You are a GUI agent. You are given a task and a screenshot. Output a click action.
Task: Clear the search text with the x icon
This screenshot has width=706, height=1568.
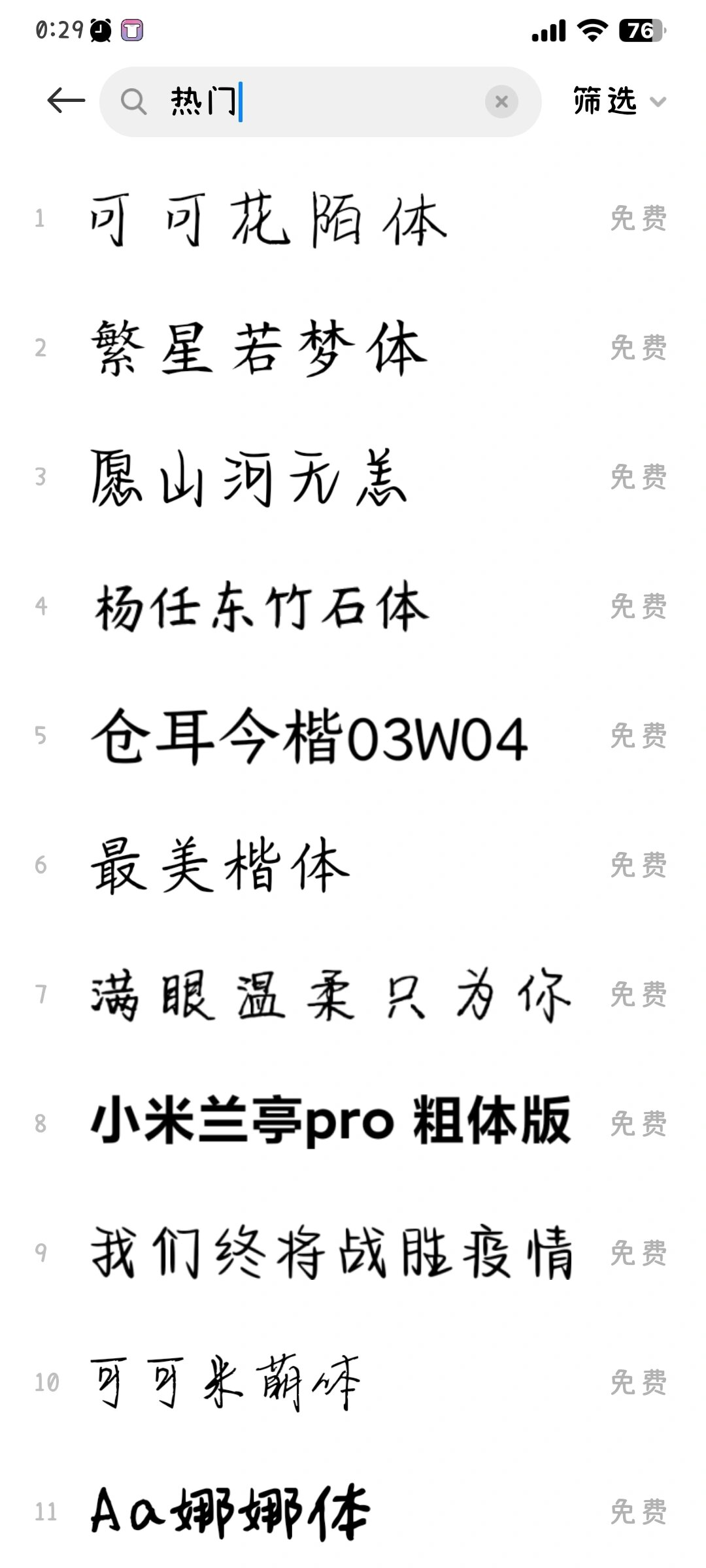(501, 101)
